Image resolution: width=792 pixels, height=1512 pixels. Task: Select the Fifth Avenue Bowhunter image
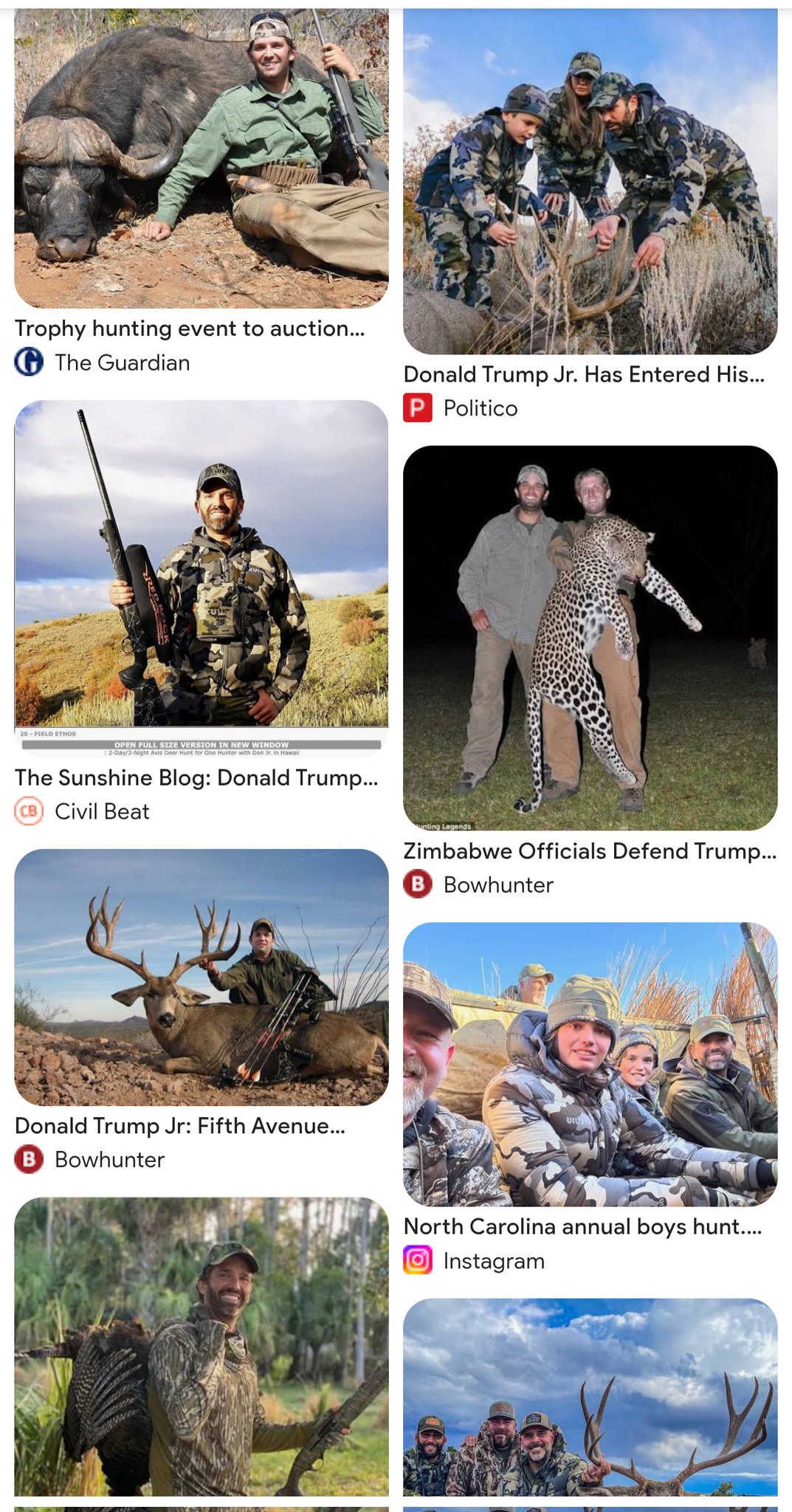[x=201, y=977]
